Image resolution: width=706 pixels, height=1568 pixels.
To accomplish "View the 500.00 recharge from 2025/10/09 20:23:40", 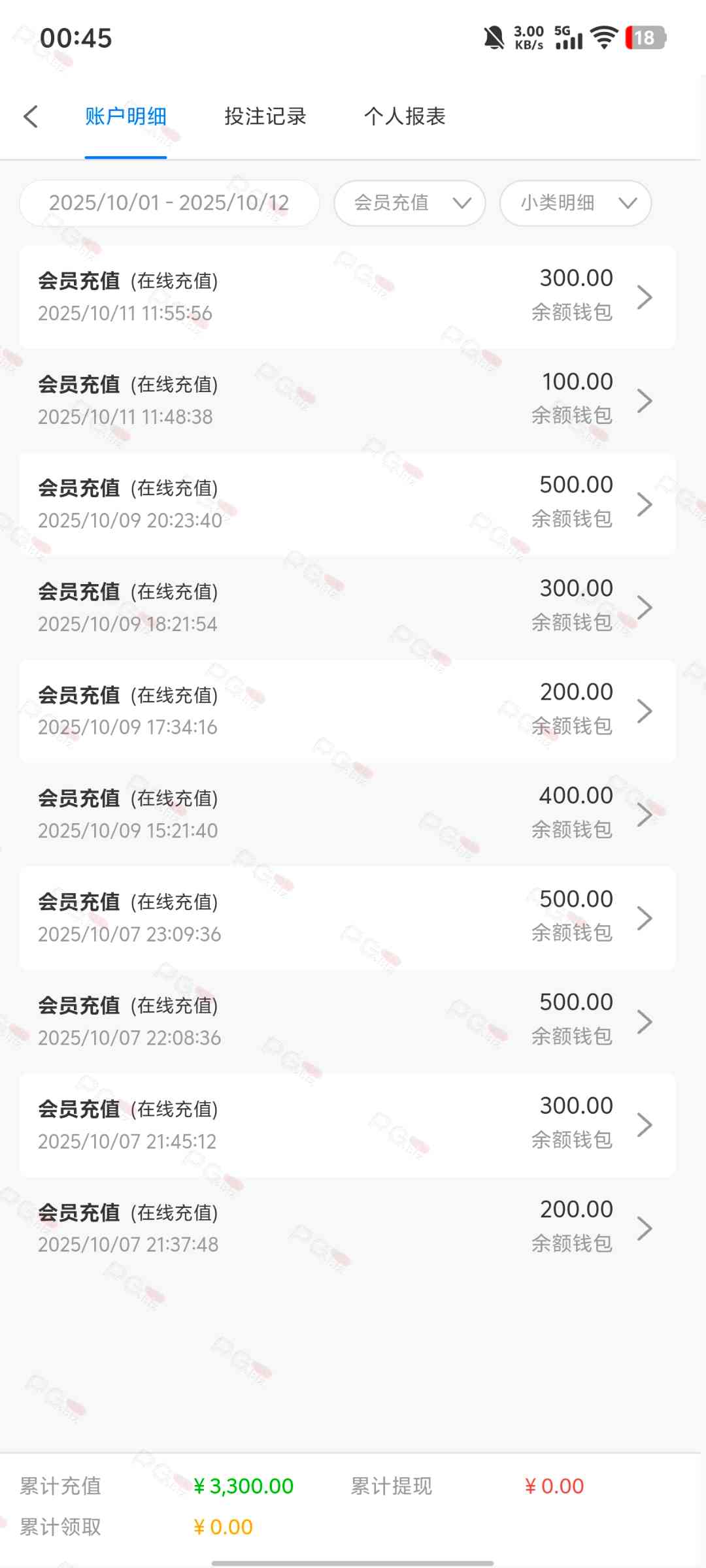I will coord(347,504).
